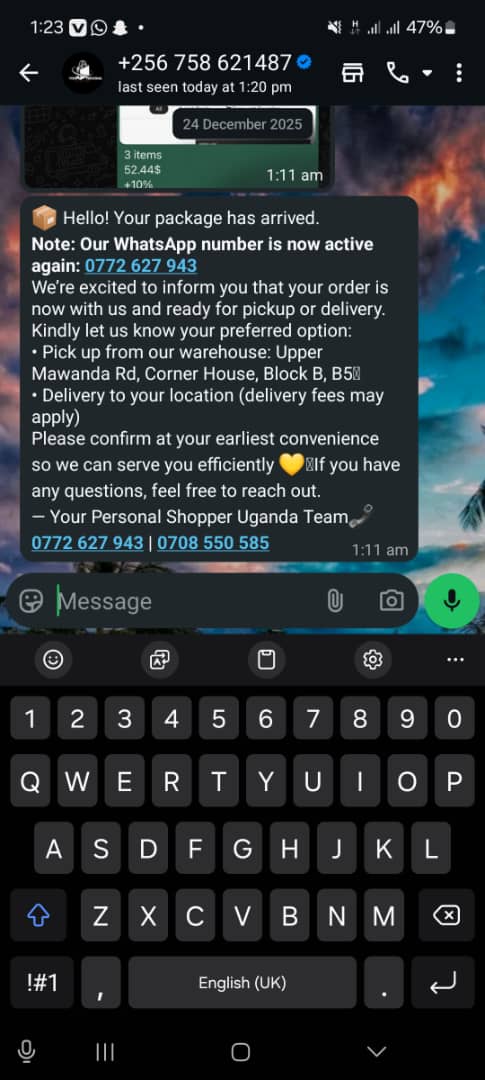The height and width of the screenshot is (1080, 485).
Task: Open the business catalog storefront icon
Action: [x=353, y=73]
